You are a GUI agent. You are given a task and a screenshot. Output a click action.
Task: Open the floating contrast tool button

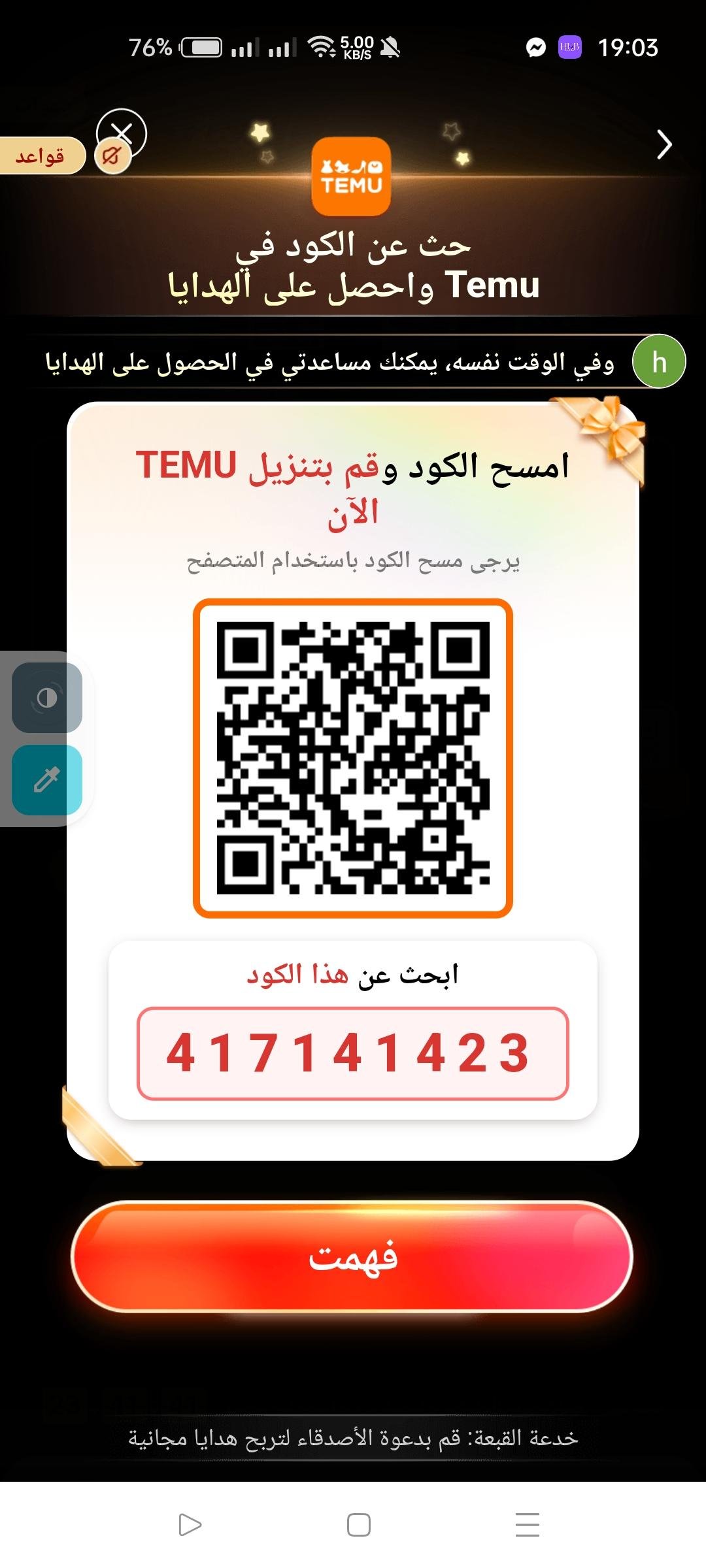(x=47, y=698)
